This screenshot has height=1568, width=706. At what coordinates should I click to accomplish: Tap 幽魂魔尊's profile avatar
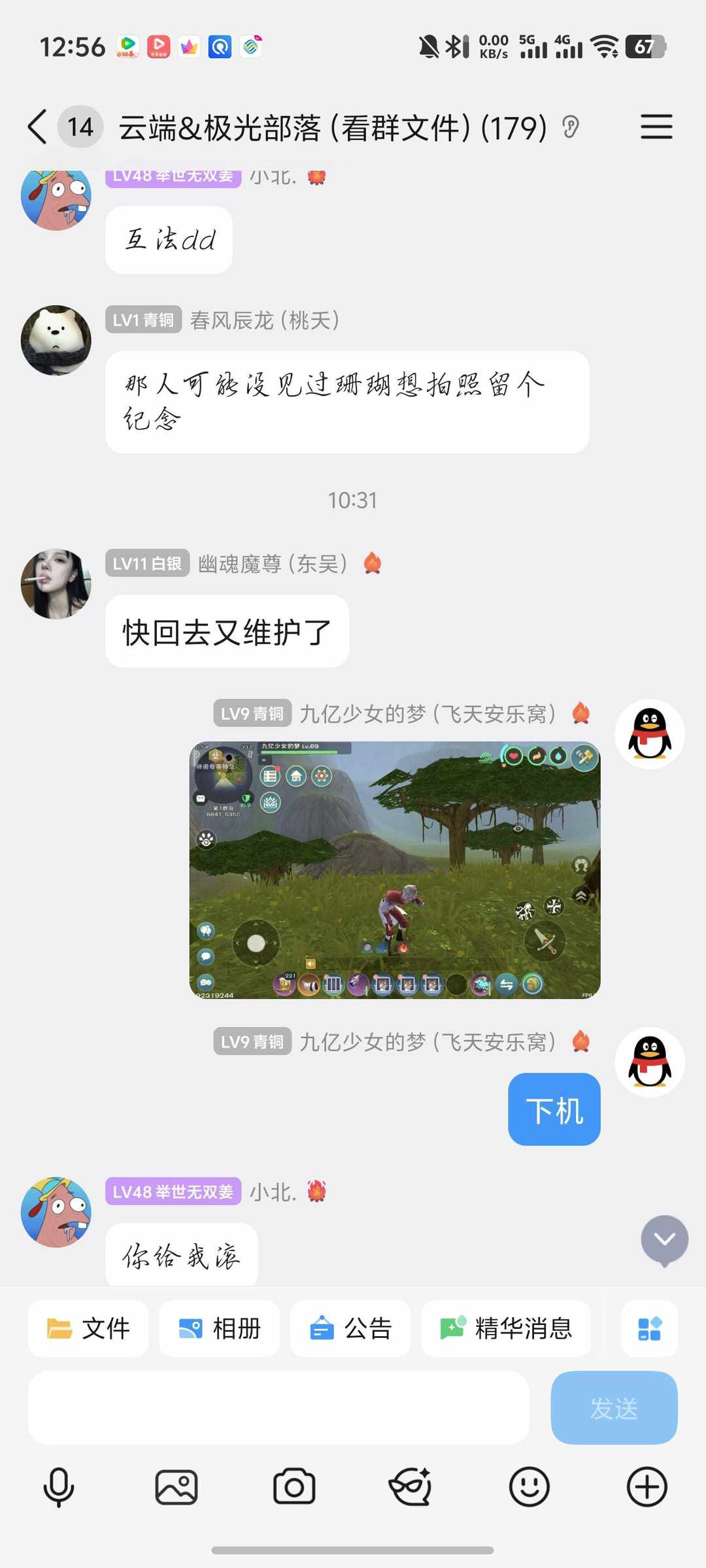(56, 583)
